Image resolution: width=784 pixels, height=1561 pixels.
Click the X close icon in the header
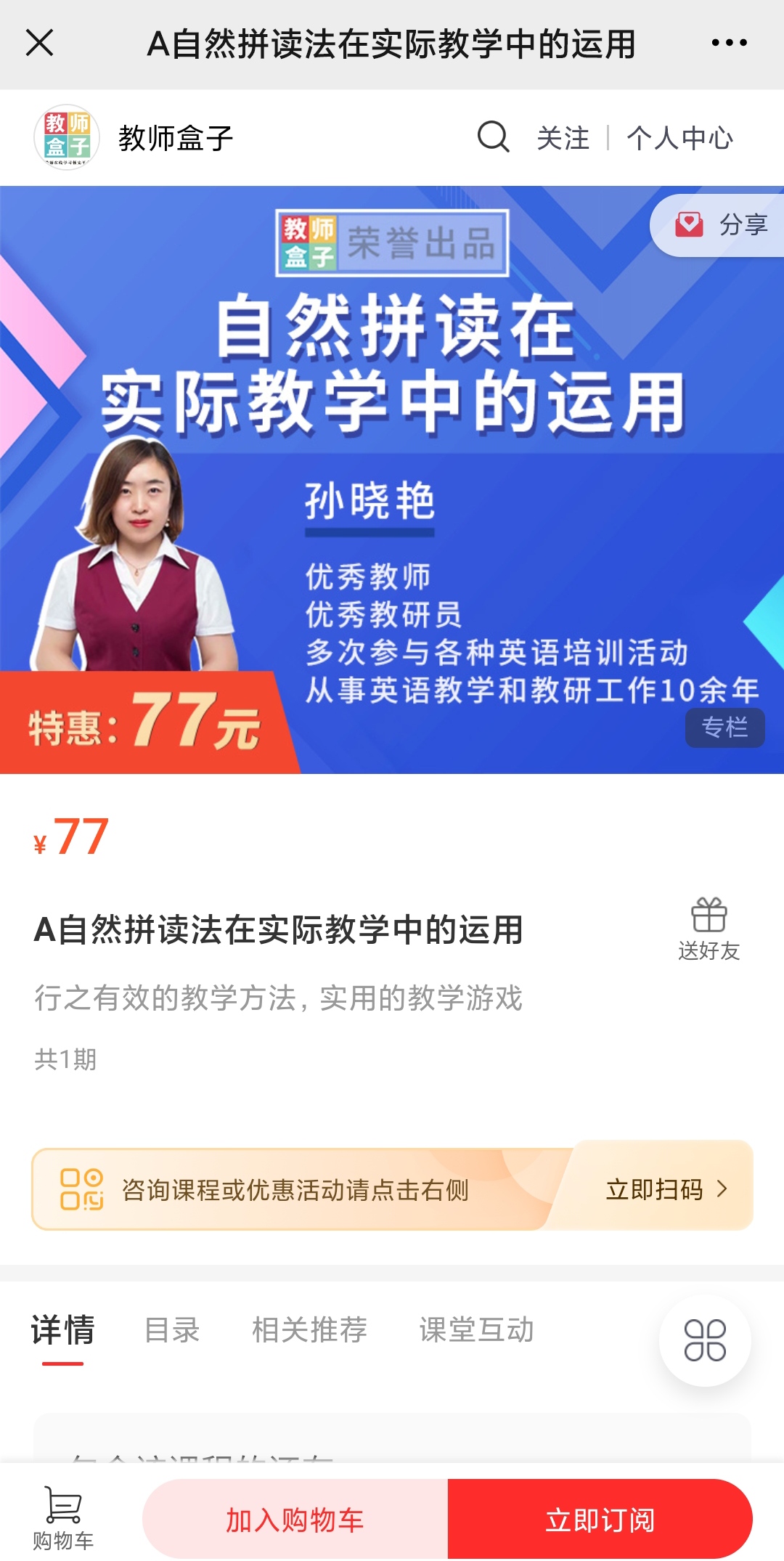[40, 44]
